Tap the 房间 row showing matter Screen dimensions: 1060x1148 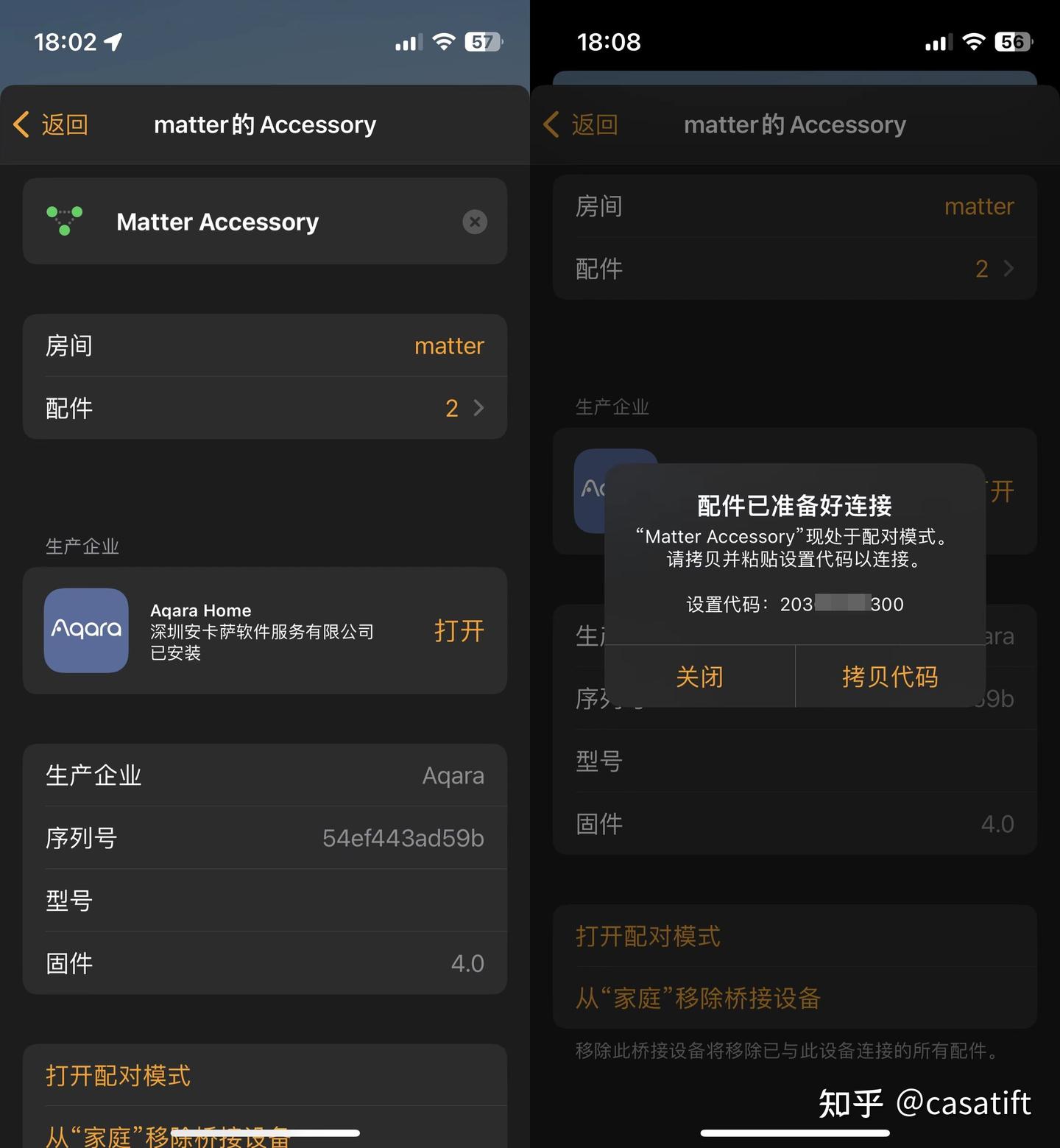tap(265, 345)
